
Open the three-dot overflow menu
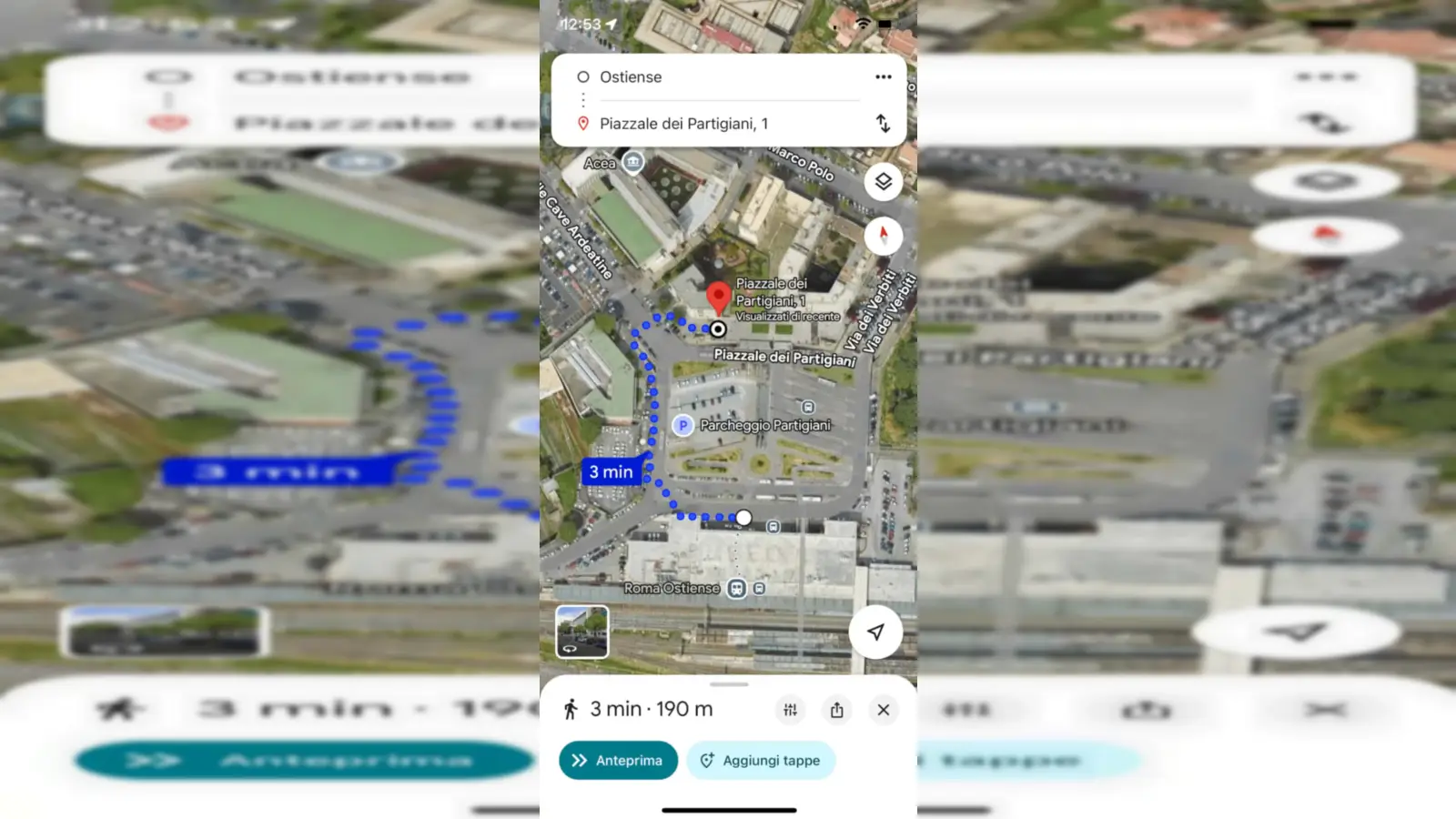[x=883, y=77]
